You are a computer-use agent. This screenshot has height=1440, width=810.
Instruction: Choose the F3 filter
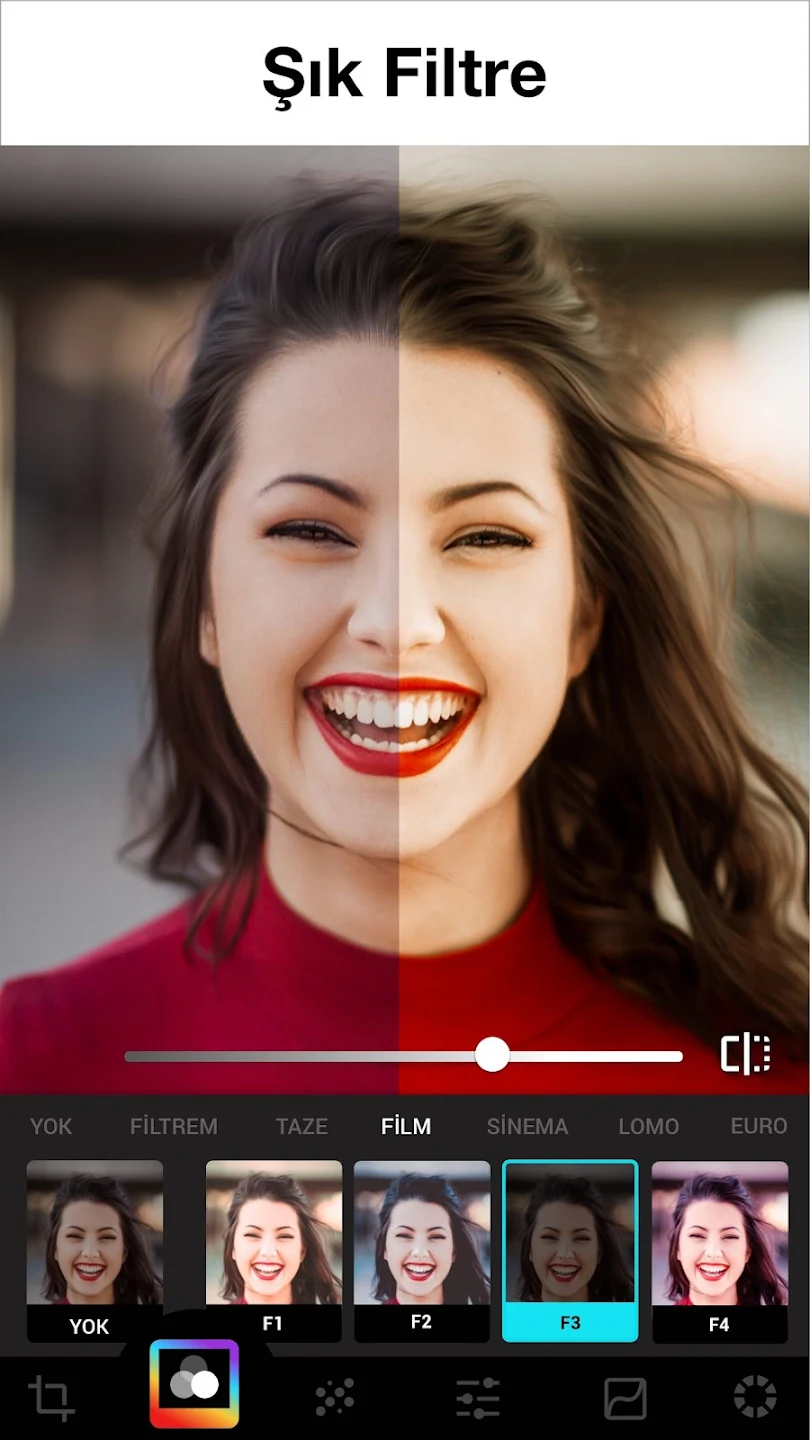coord(570,1250)
